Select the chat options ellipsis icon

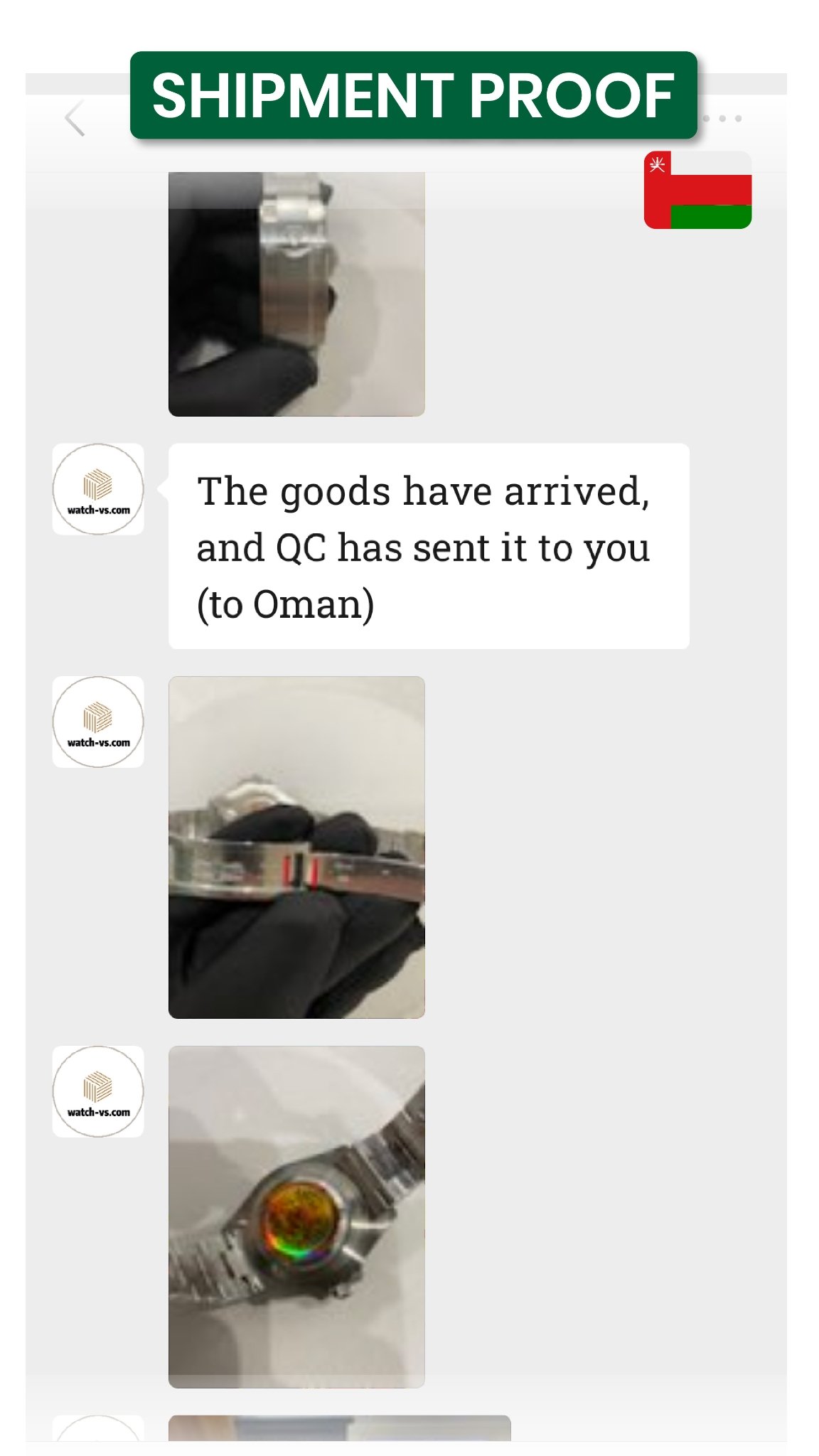723,119
